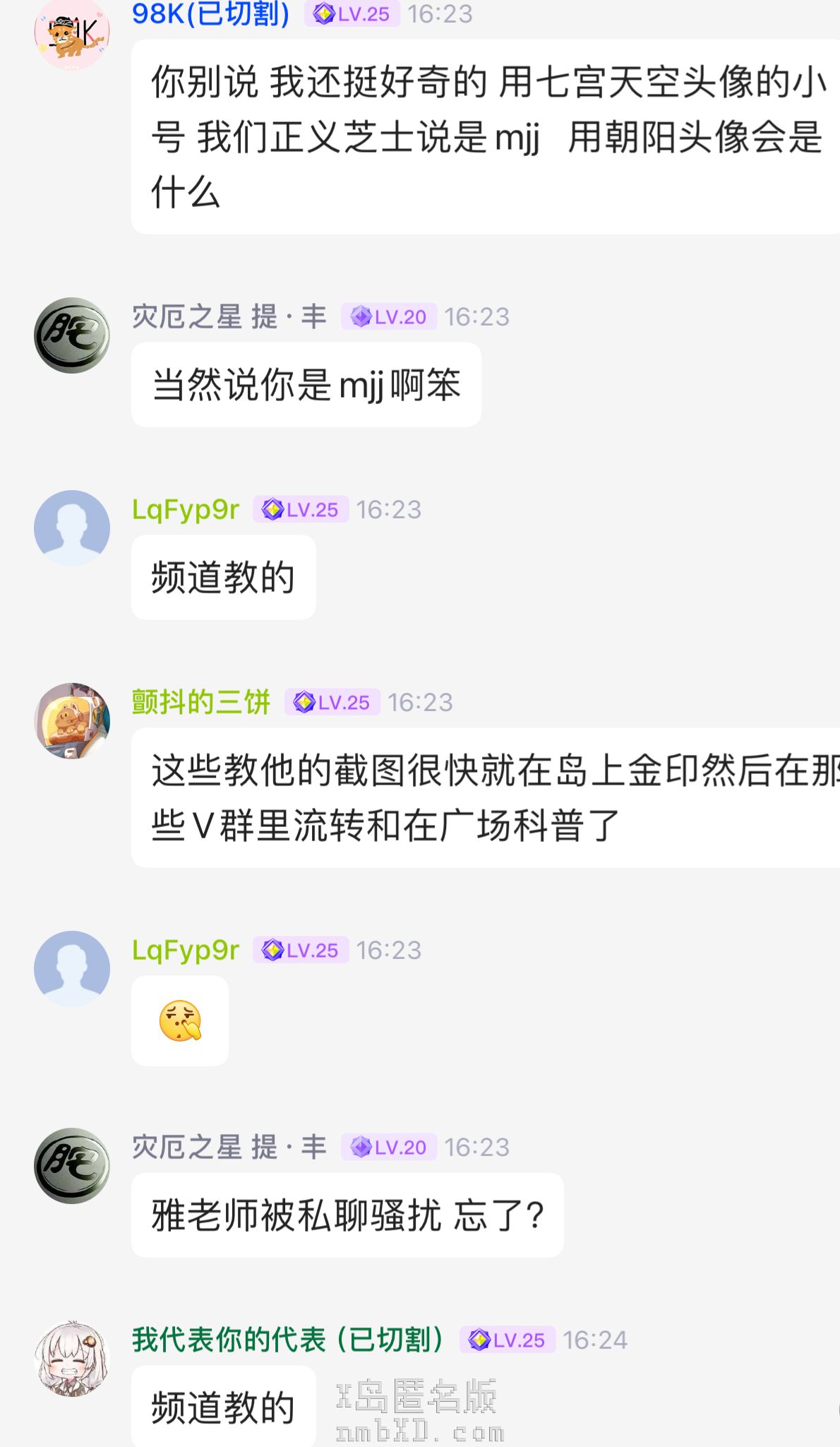Tap the username 颤抖的三饼
Viewport: 840px width, 1447px height.
[201, 702]
